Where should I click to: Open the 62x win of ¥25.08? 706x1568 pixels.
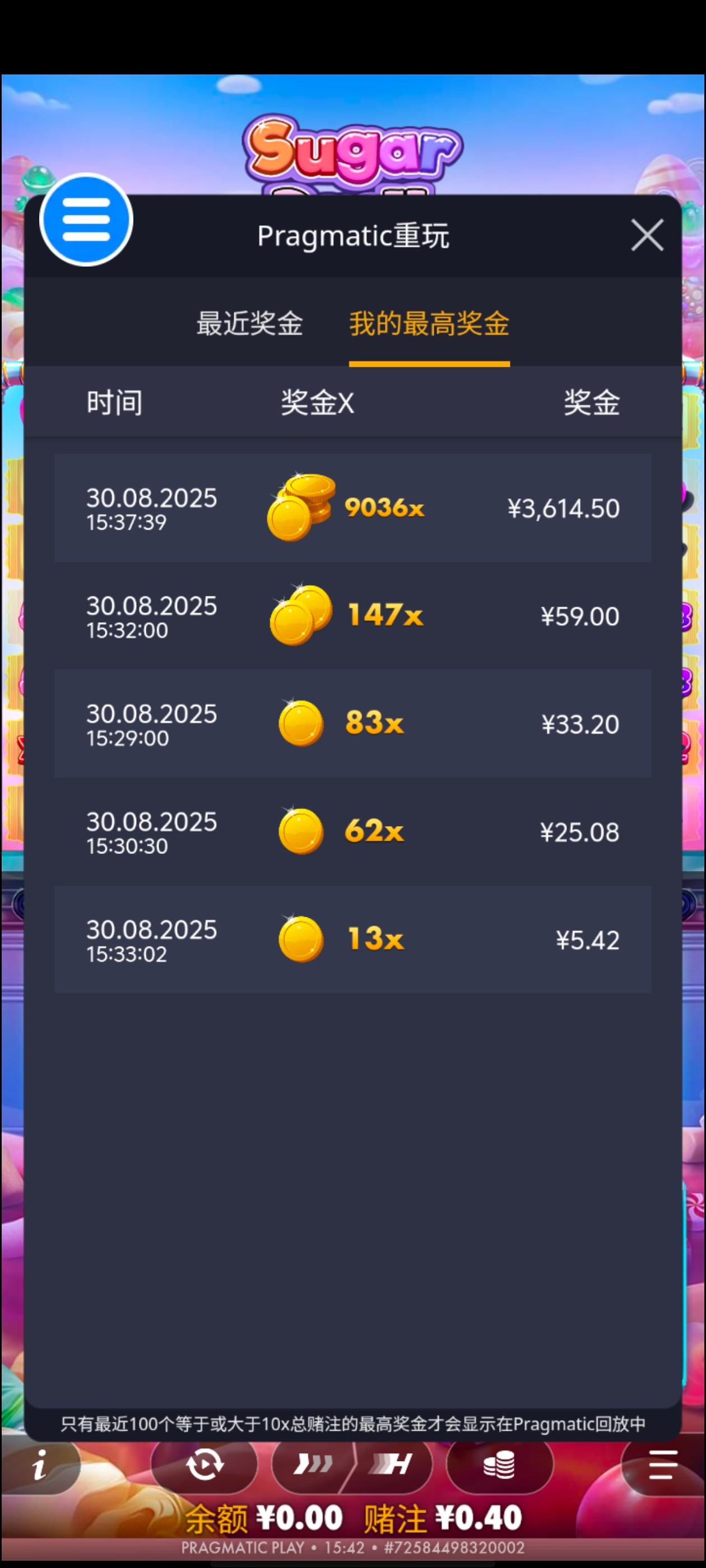(x=352, y=831)
